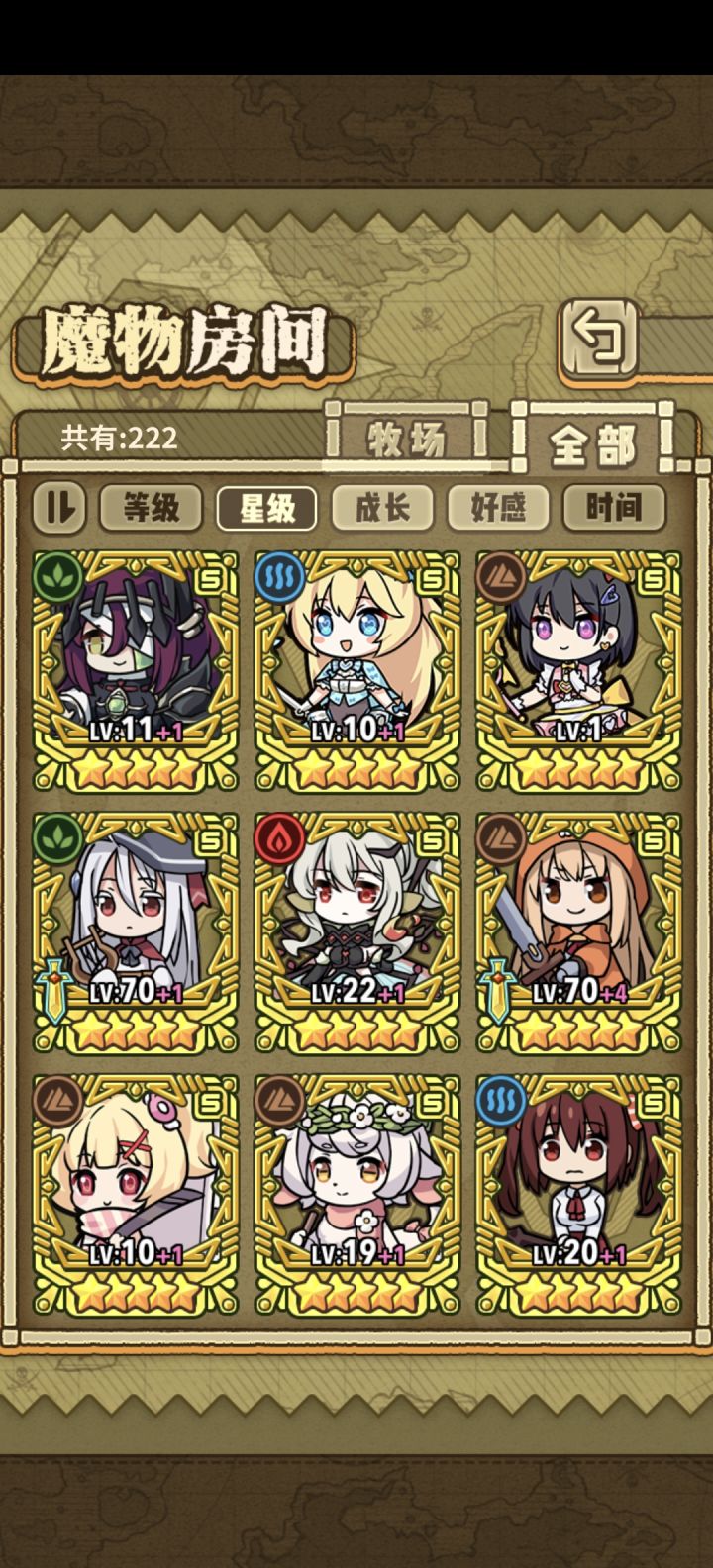Viewport: 713px width, 1568px height.
Task: Open the LV:22 white-haired monster card
Action: (x=356, y=921)
